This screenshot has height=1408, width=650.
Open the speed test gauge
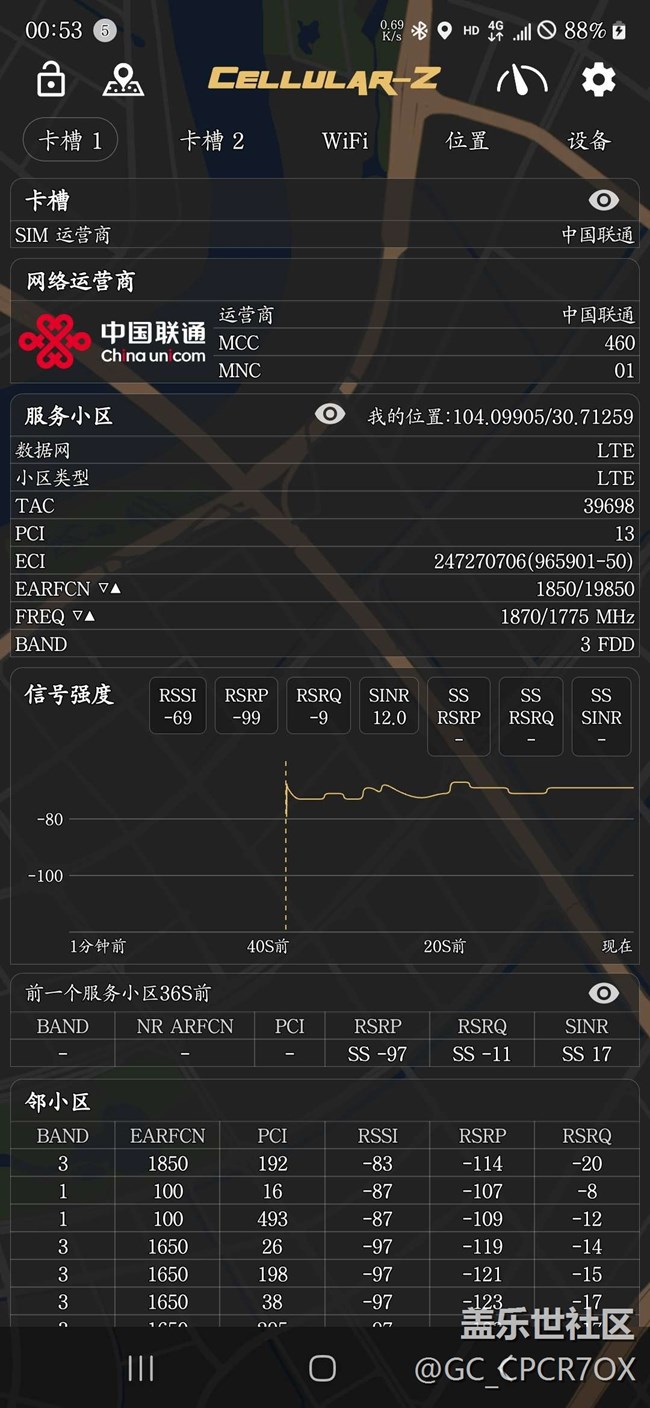coord(522,79)
